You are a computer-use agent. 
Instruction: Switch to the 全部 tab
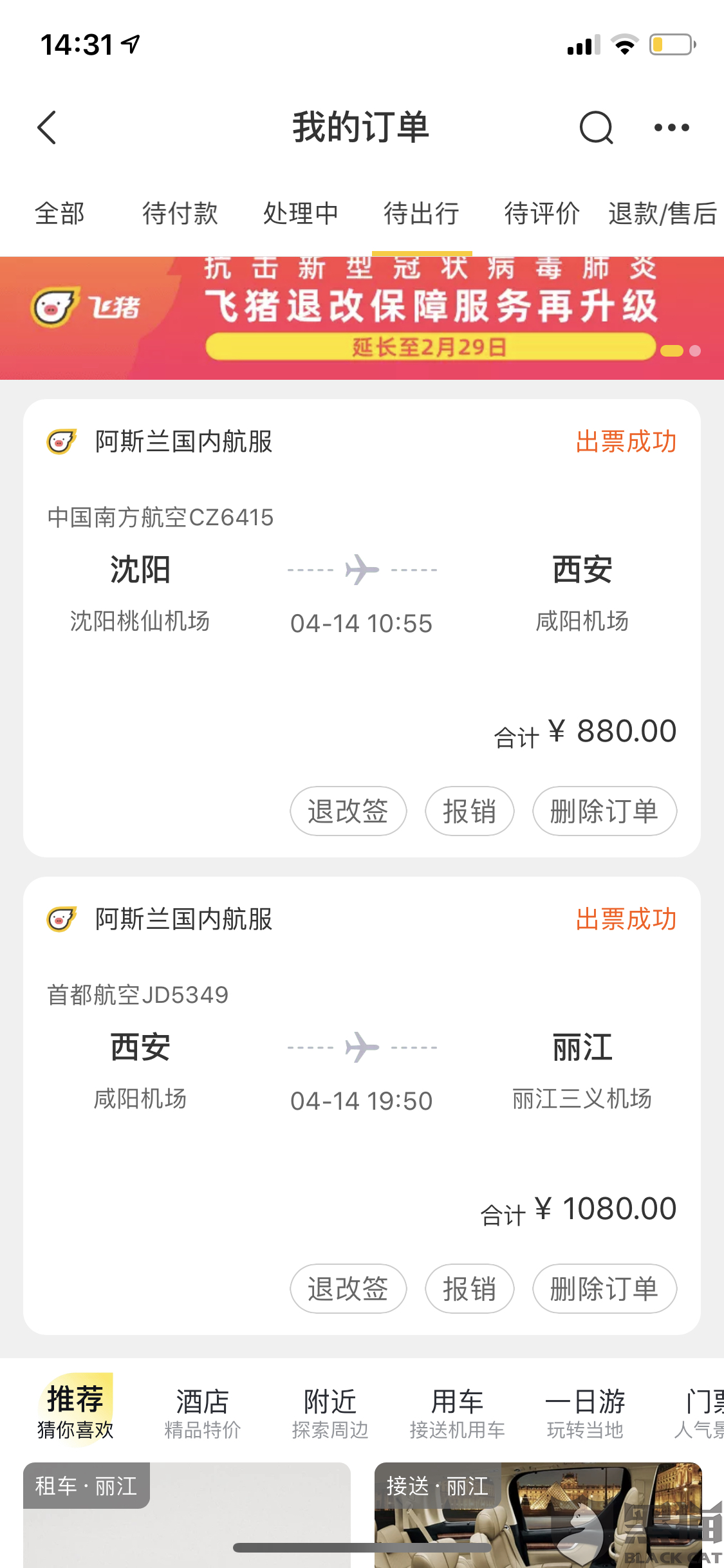[60, 214]
